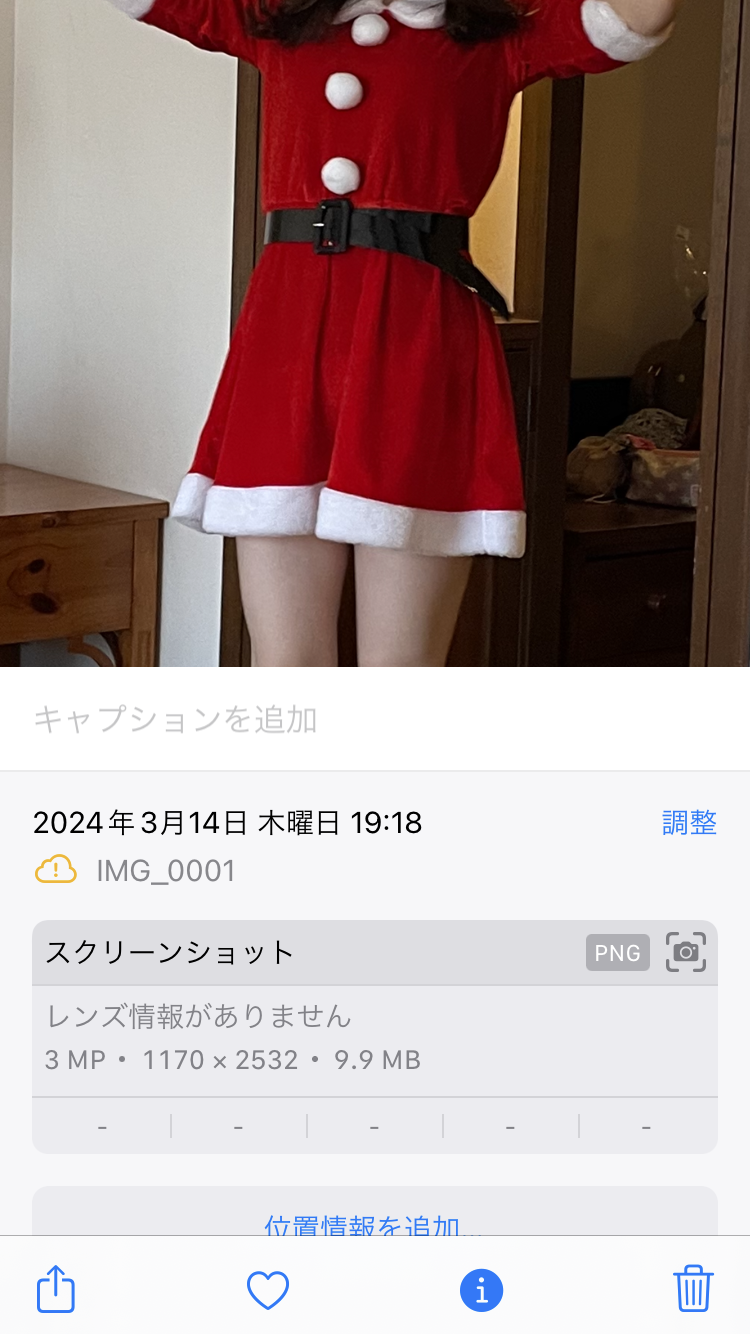Tap the iCloud upload warning icon
Image resolution: width=750 pixels, height=1334 pixels.
point(56,870)
